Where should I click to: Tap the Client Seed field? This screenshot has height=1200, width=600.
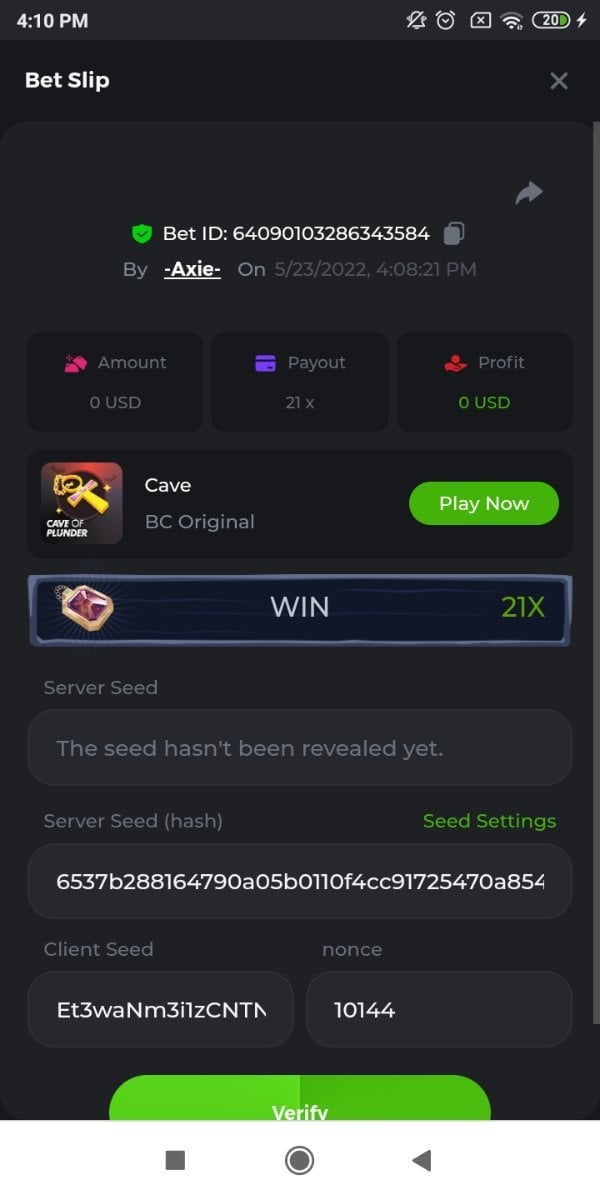coord(161,1009)
